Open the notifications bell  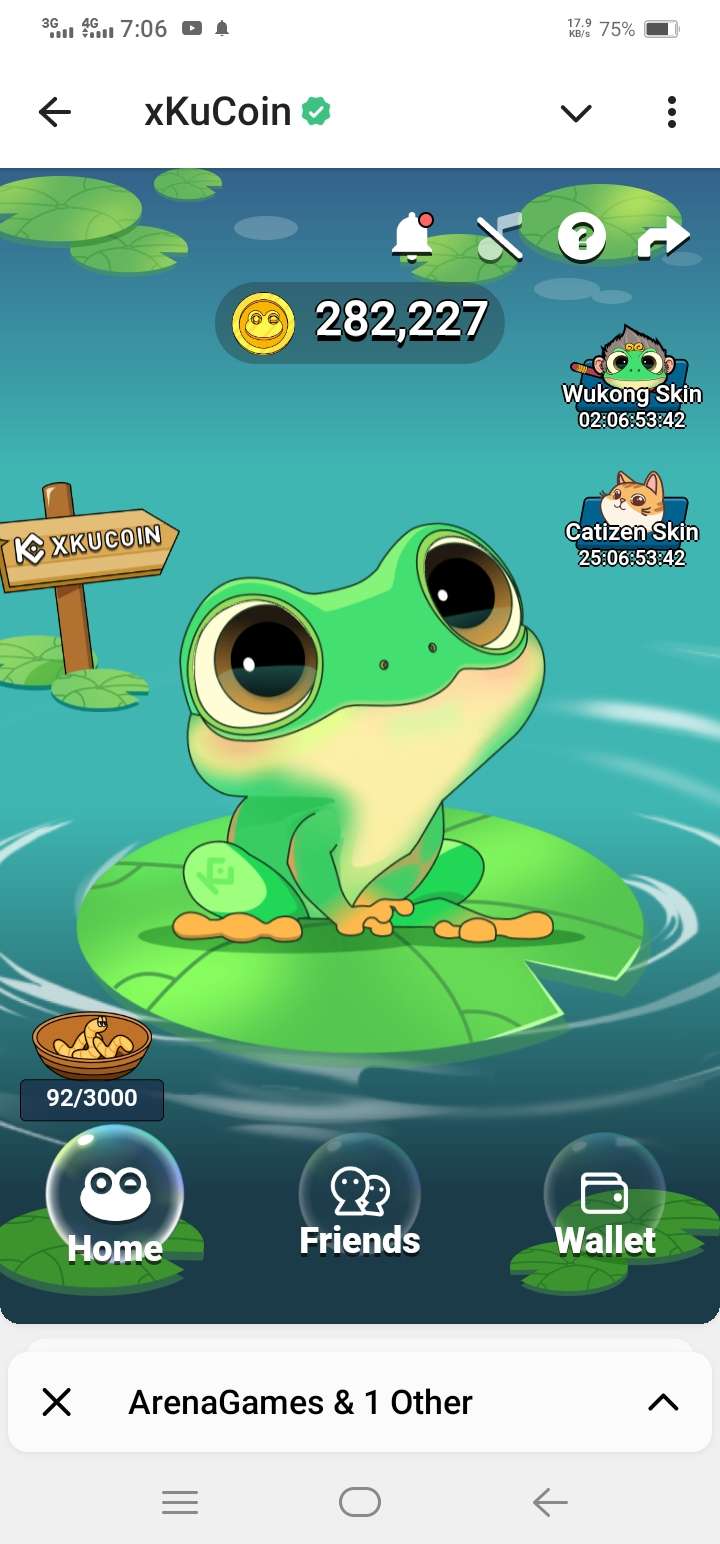click(412, 237)
